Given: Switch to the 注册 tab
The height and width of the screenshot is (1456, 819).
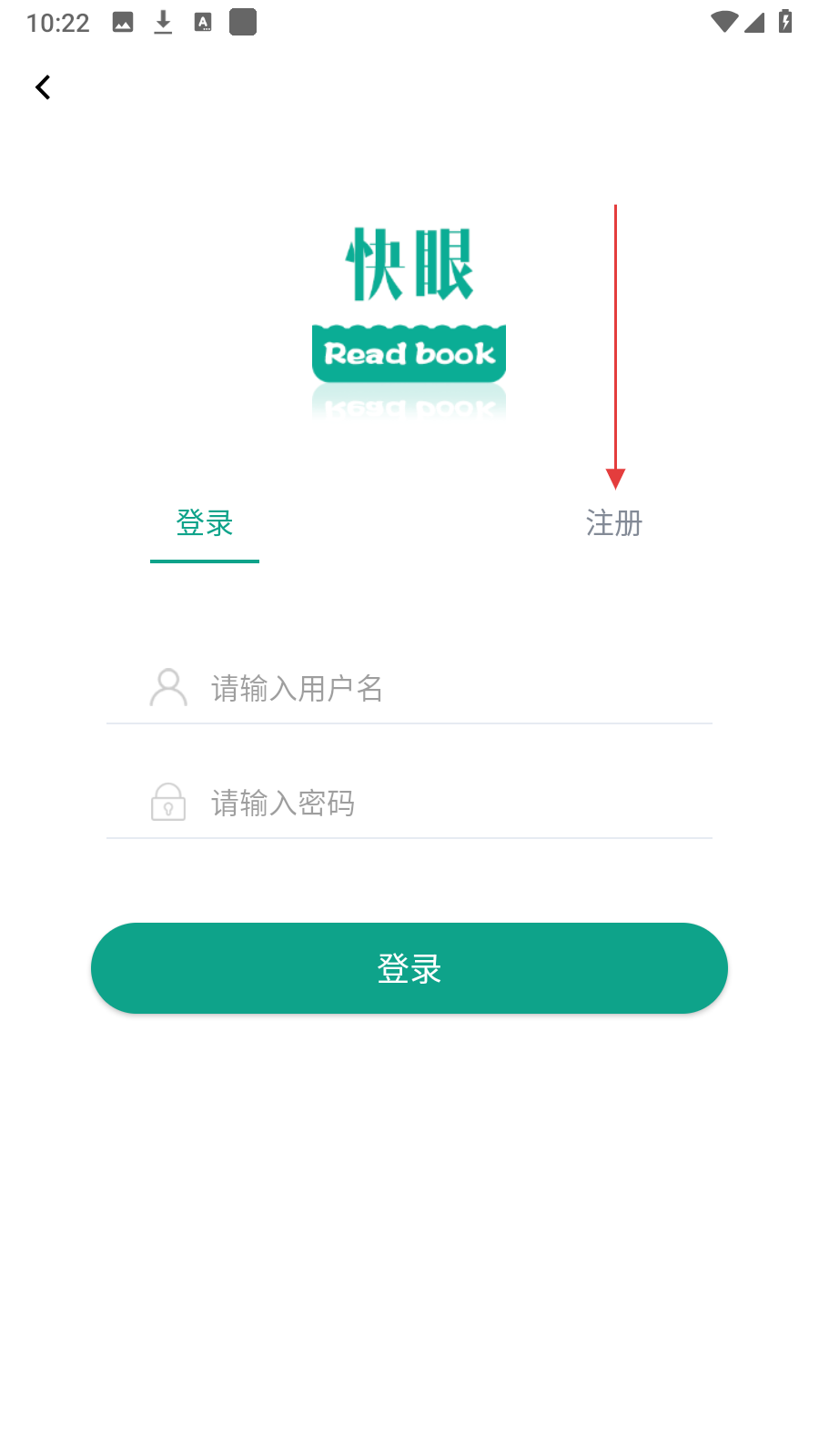Looking at the screenshot, I should 613,523.
